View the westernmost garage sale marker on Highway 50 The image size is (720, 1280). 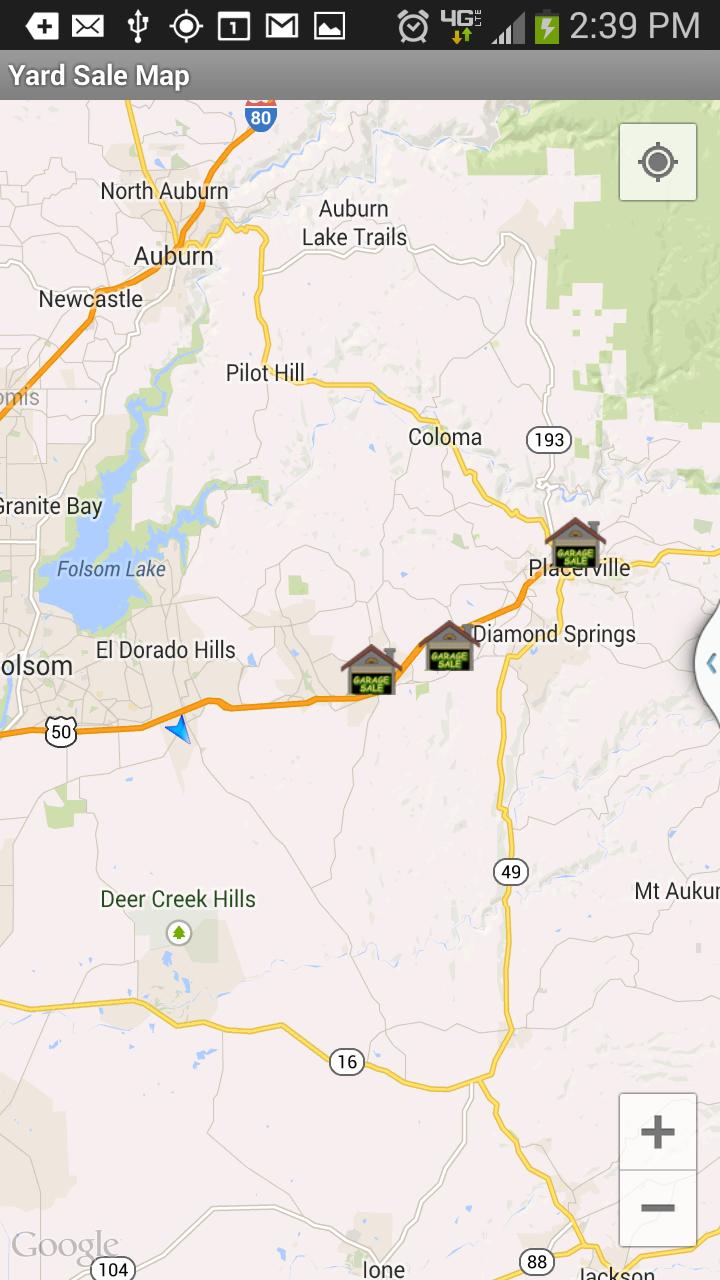pos(371,671)
